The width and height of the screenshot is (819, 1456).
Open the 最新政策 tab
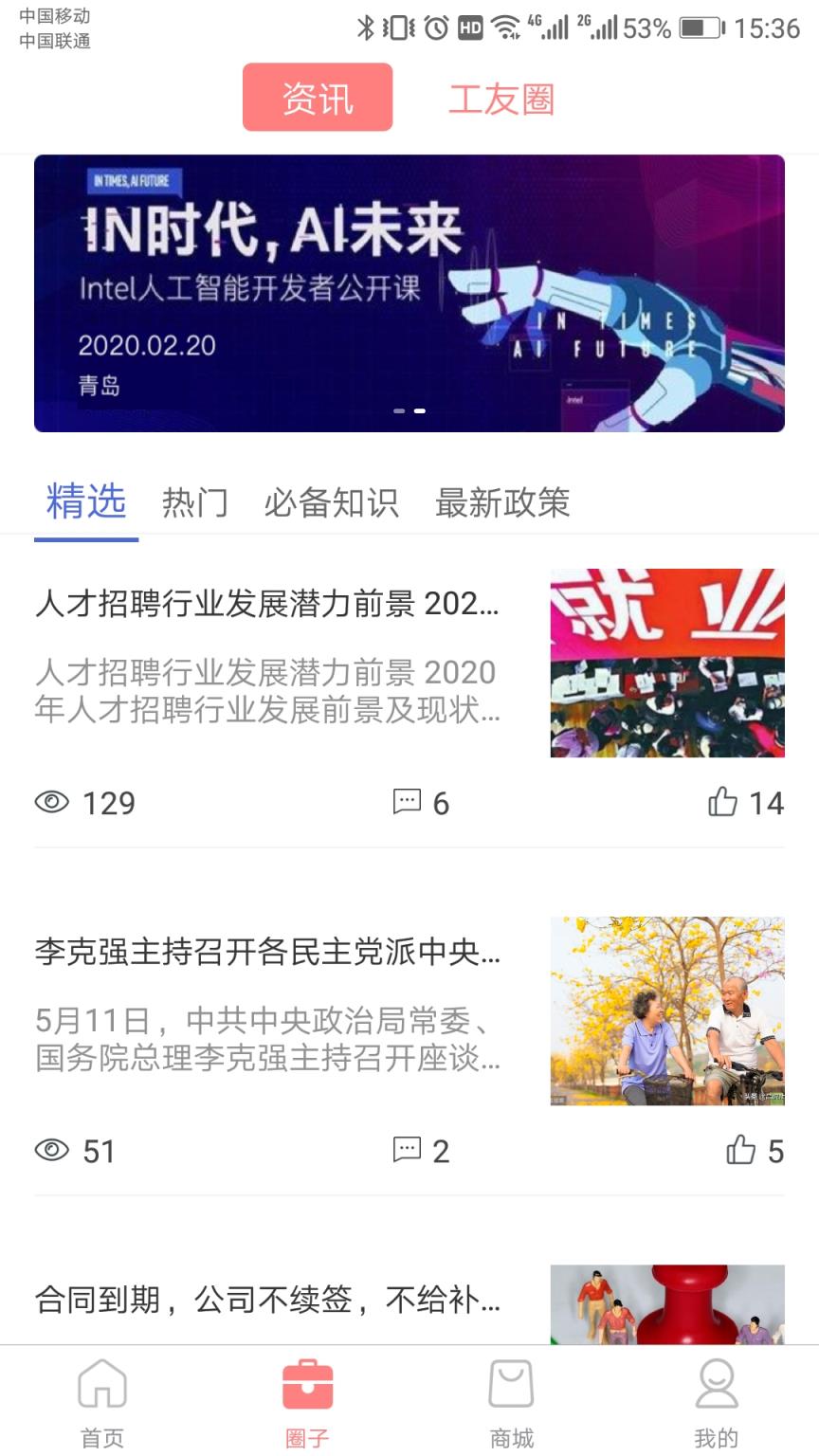click(502, 503)
